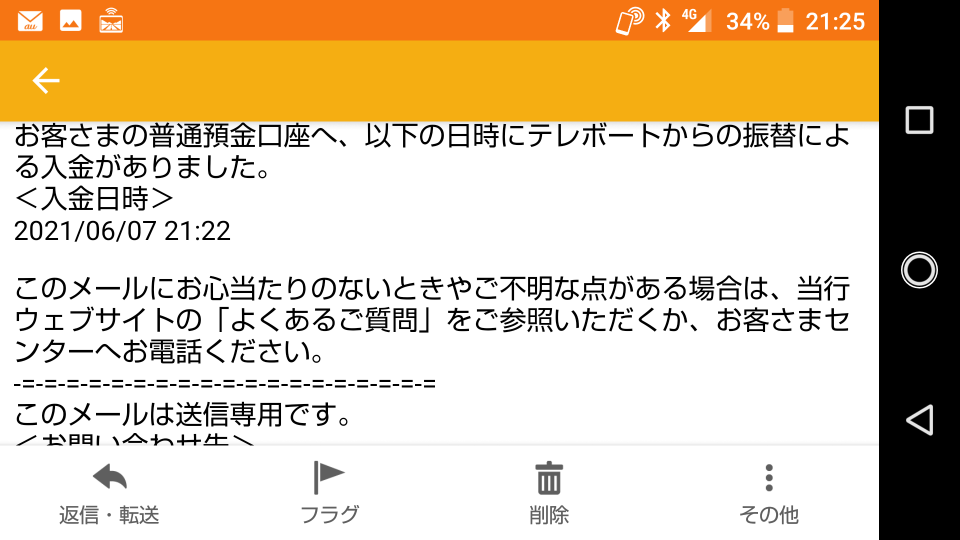
Task: Tap the system home button
Action: tap(919, 269)
